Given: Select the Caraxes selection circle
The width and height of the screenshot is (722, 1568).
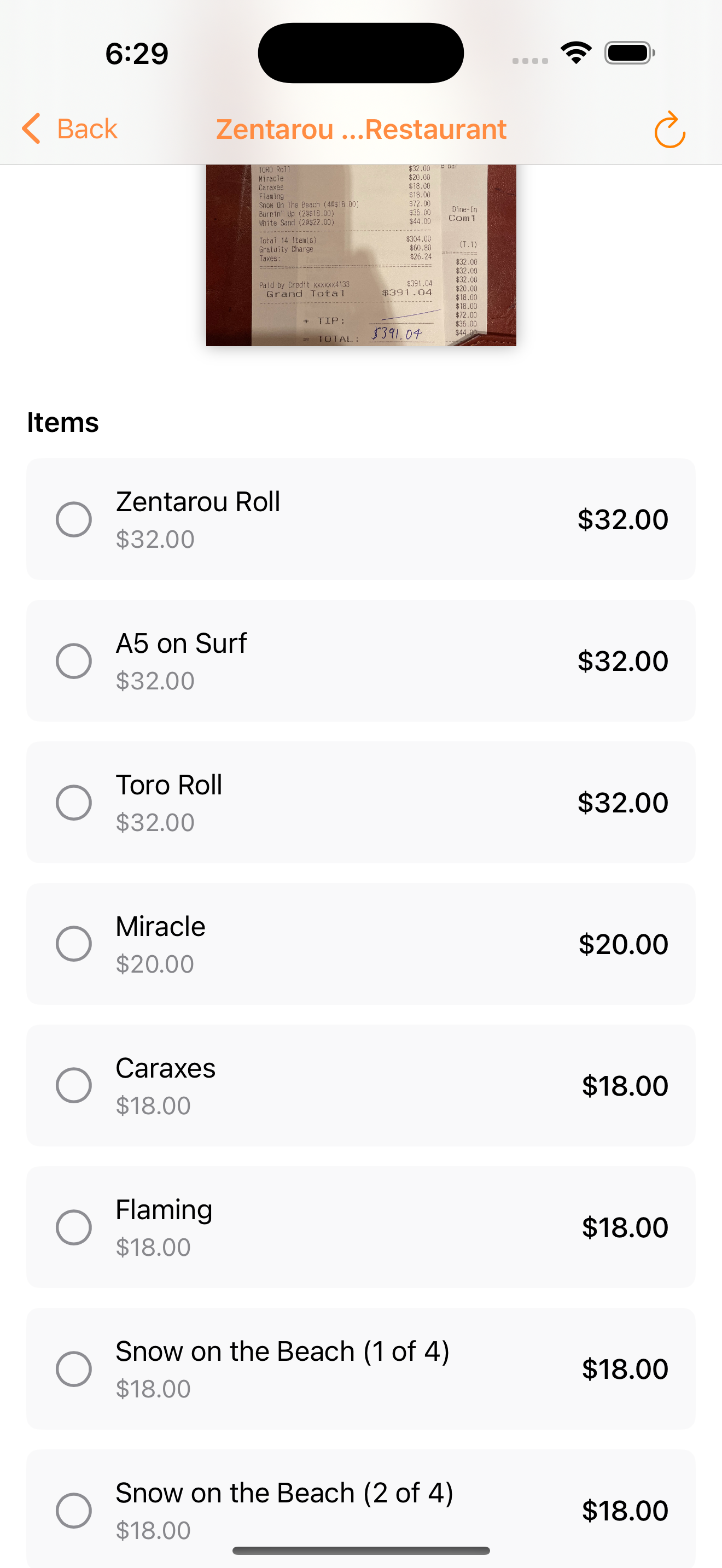Looking at the screenshot, I should 74,1085.
